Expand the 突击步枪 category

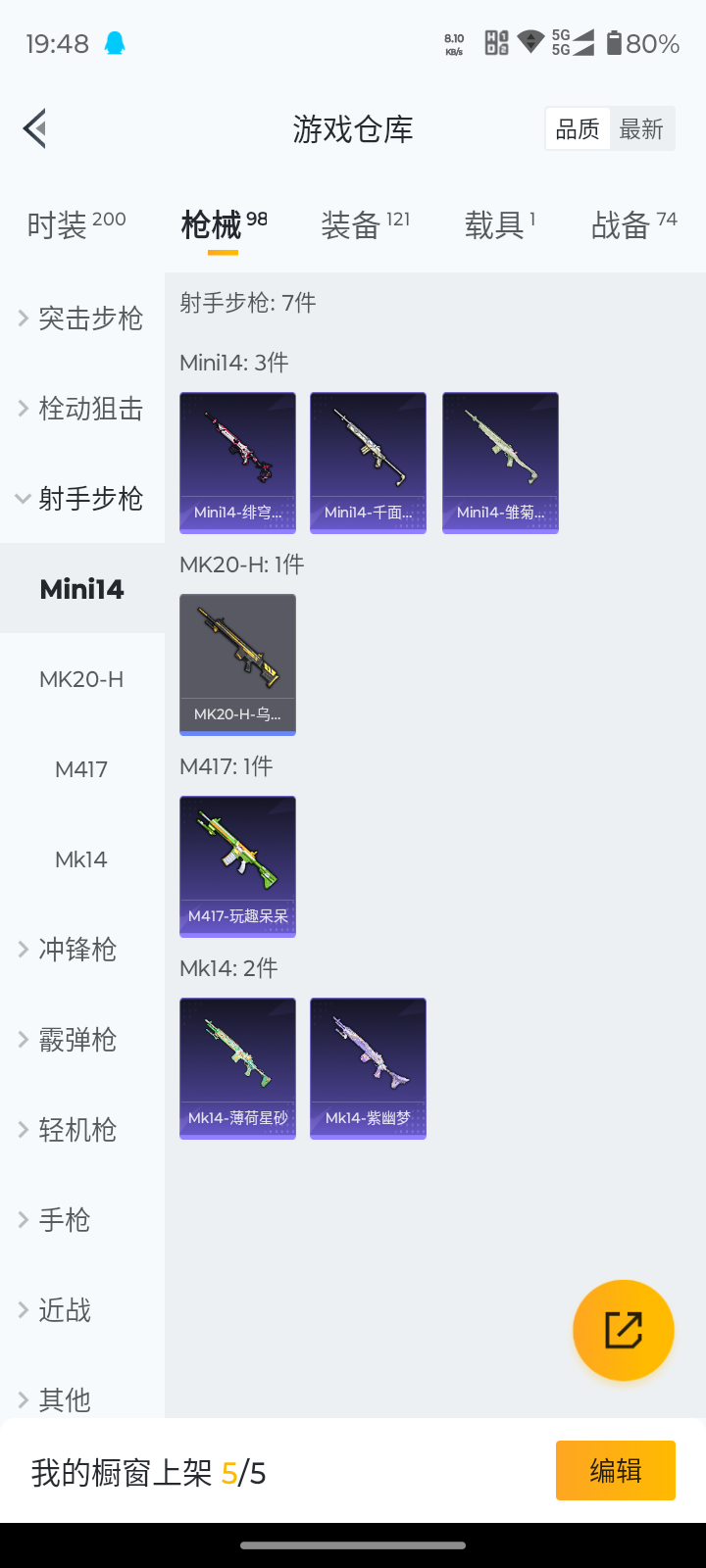82,318
